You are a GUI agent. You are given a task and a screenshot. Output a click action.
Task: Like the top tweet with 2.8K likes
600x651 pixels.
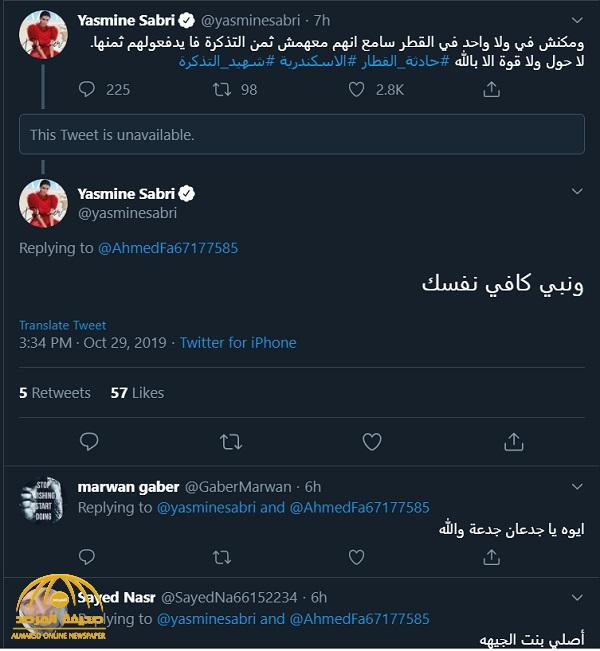[356, 90]
